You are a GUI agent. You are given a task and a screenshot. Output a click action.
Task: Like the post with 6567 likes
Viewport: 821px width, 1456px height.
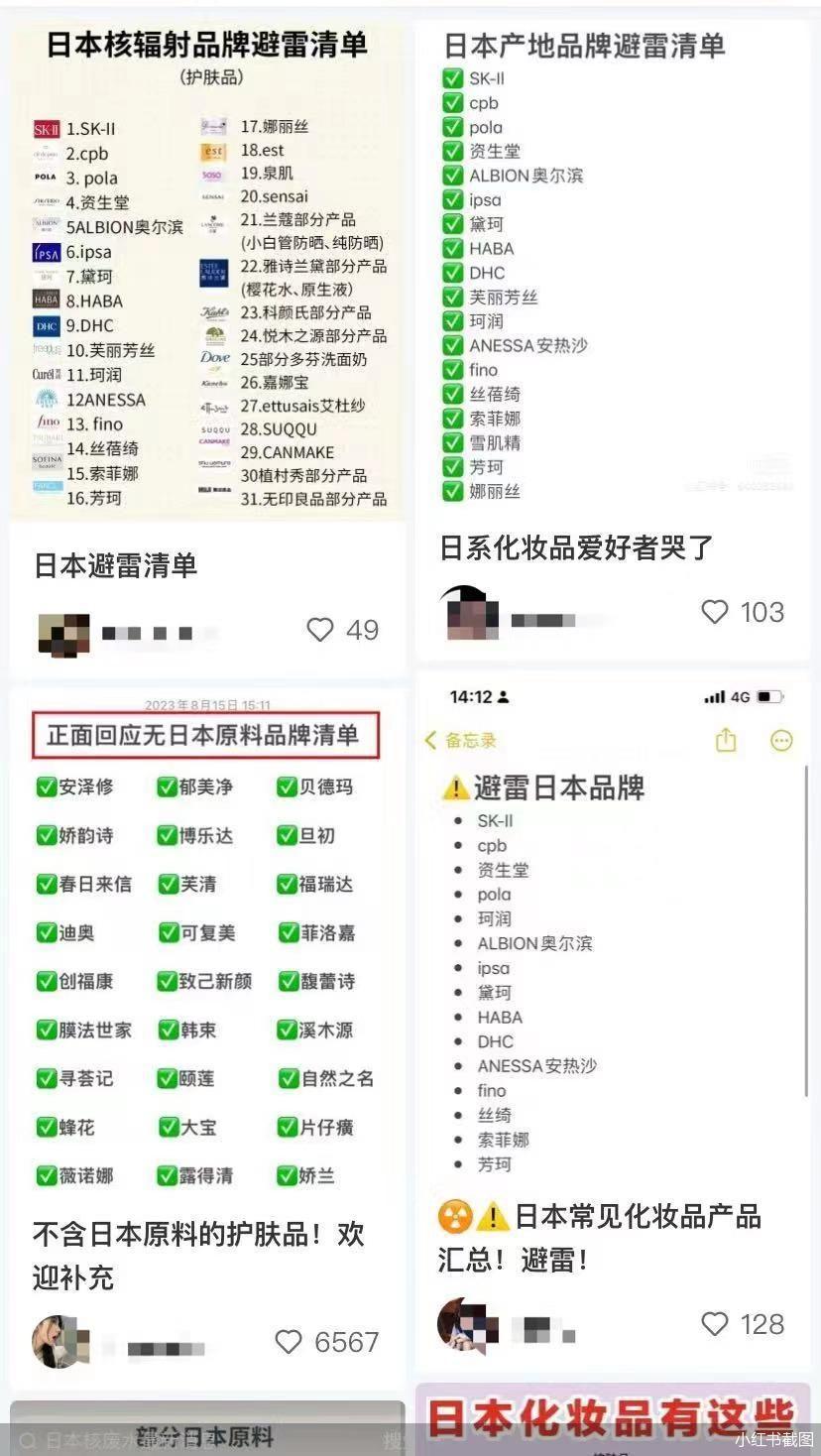click(289, 1342)
